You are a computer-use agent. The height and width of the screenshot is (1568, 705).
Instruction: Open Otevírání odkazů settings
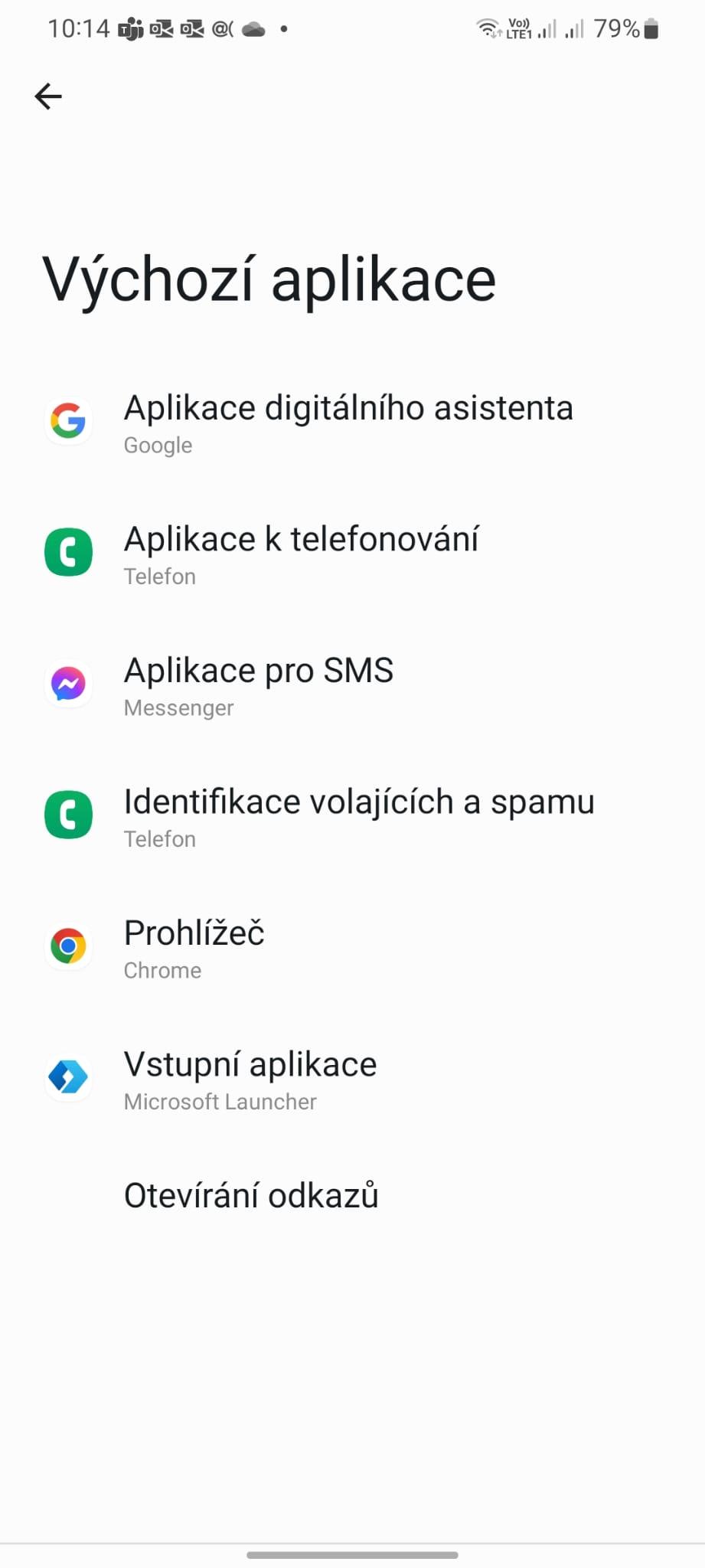(352, 1196)
